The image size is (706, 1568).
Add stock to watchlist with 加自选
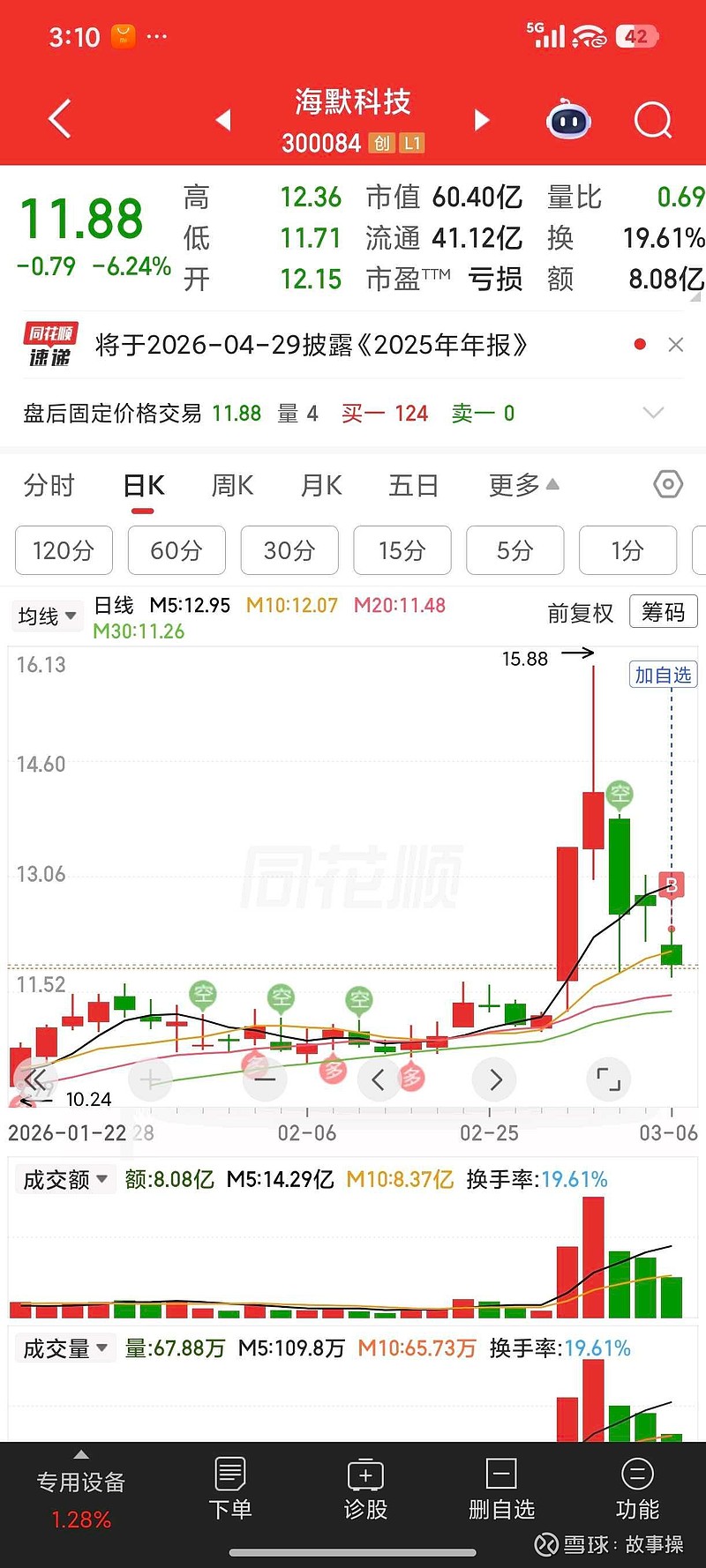point(663,675)
